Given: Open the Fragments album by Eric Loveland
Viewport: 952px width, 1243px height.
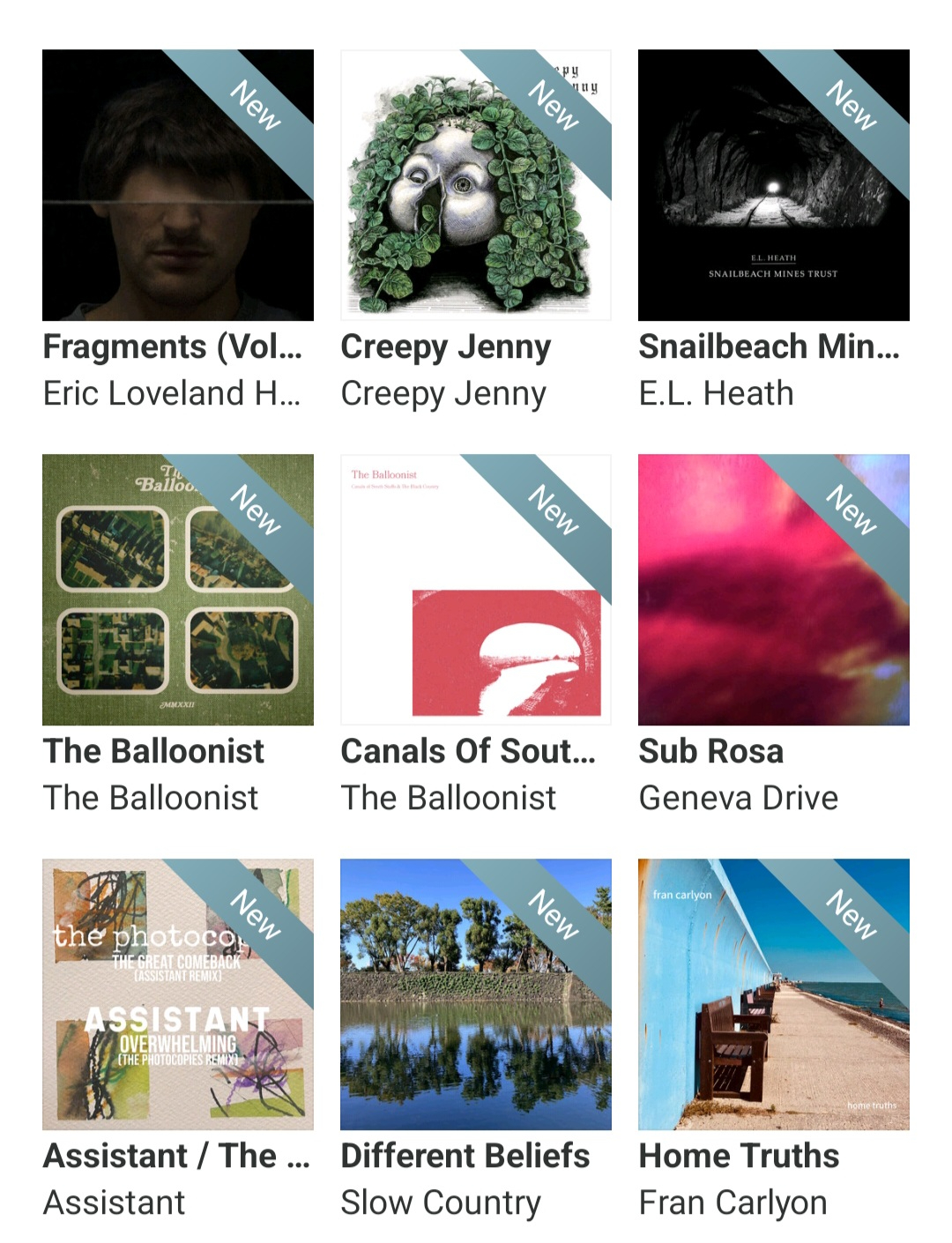Looking at the screenshot, I should point(177,185).
